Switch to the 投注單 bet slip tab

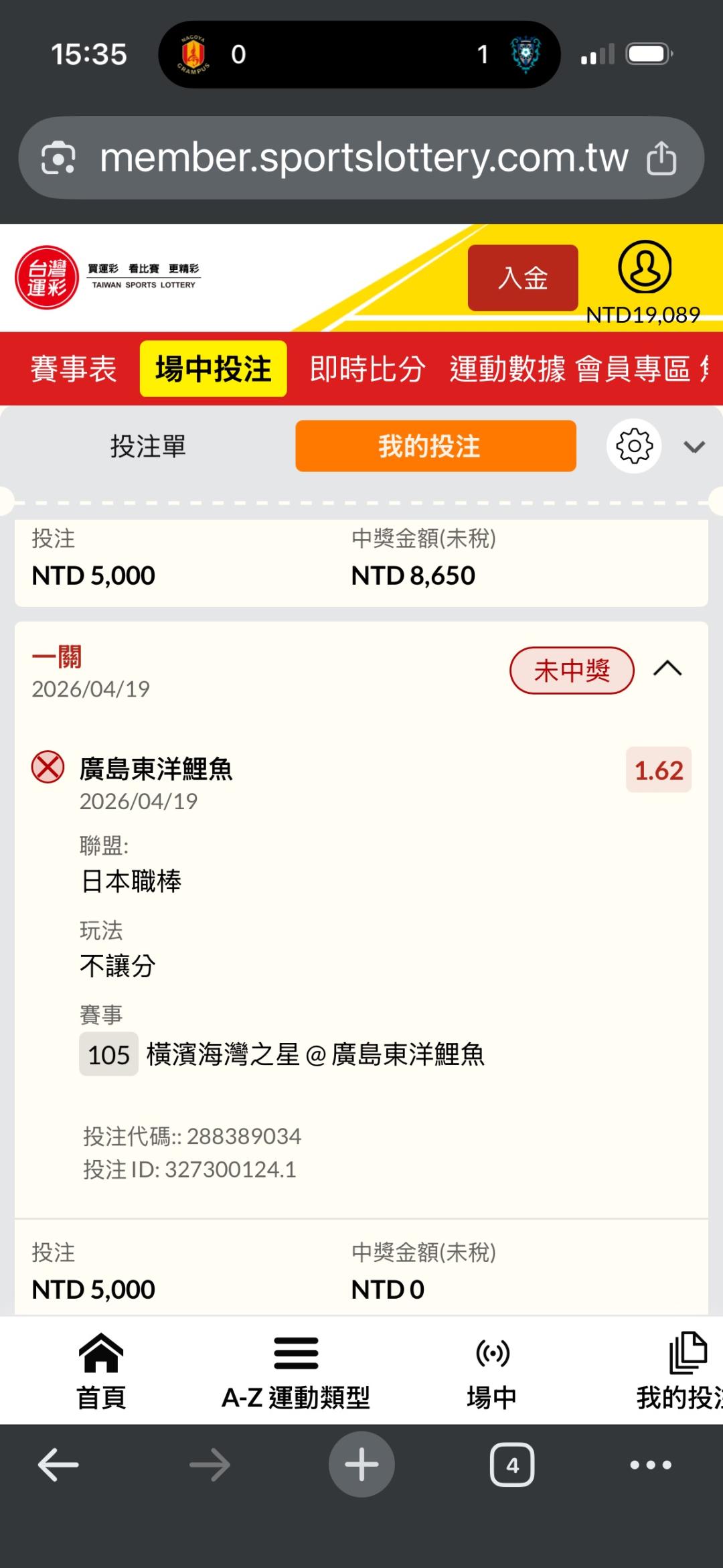[148, 446]
